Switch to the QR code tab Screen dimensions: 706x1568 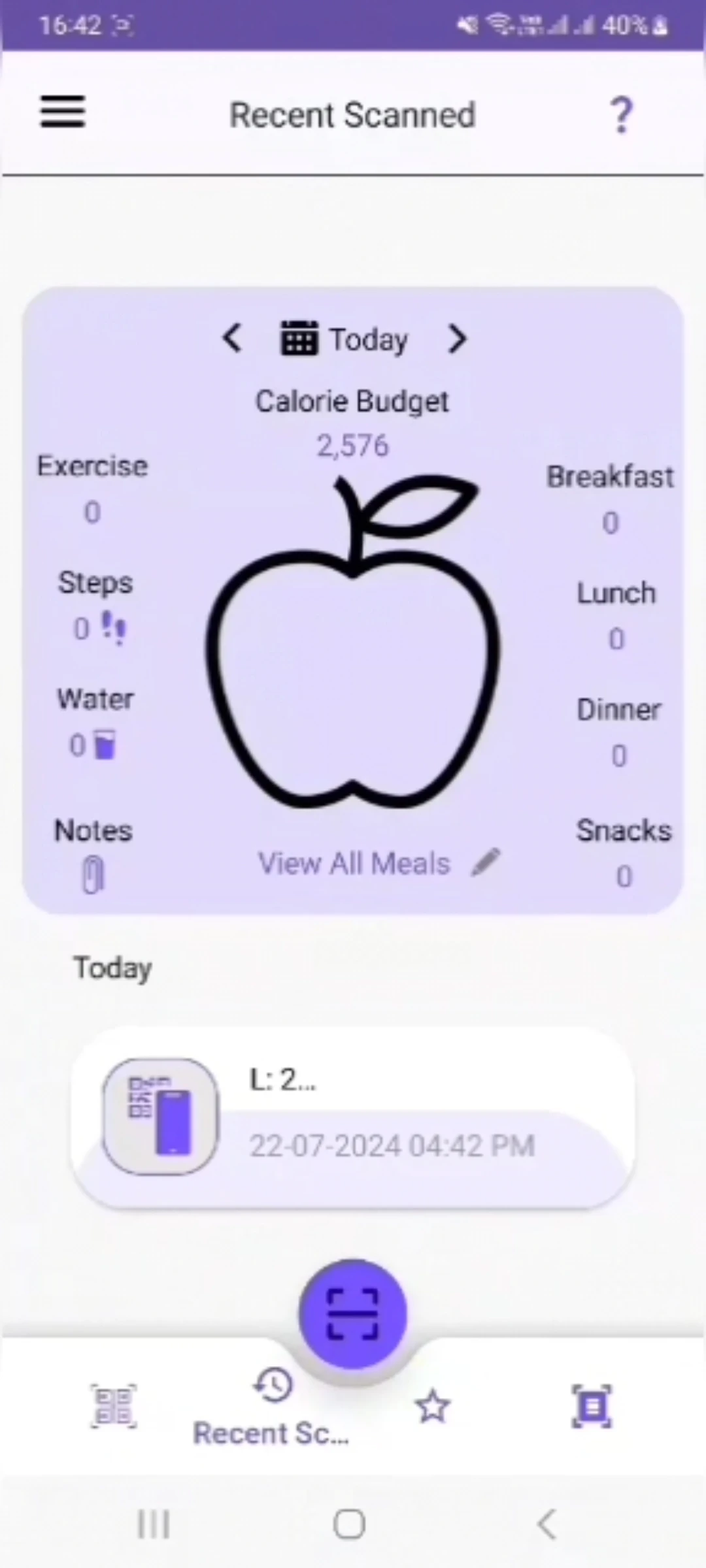pos(112,1406)
